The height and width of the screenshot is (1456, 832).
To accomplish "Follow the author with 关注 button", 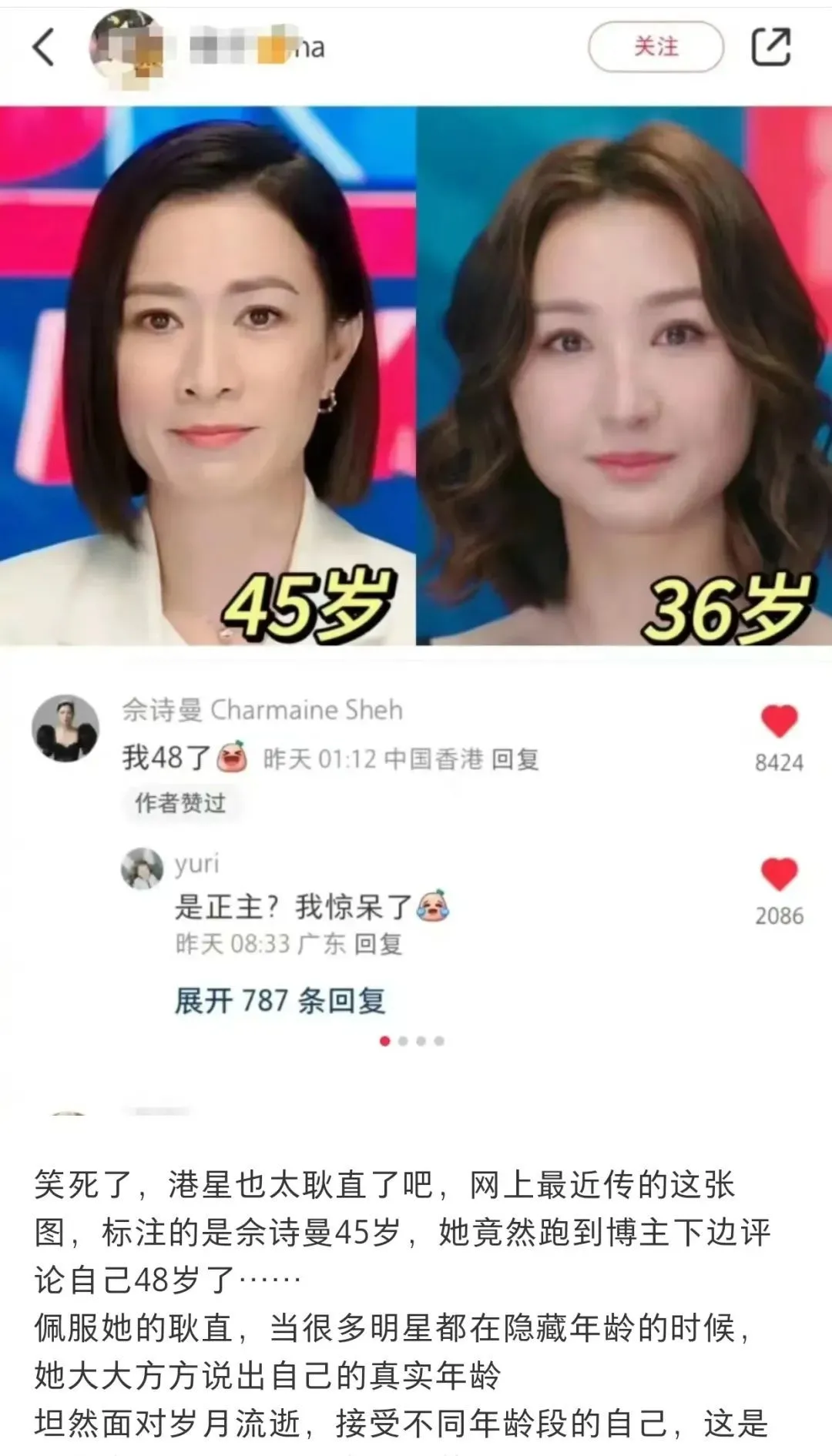I will tap(656, 47).
